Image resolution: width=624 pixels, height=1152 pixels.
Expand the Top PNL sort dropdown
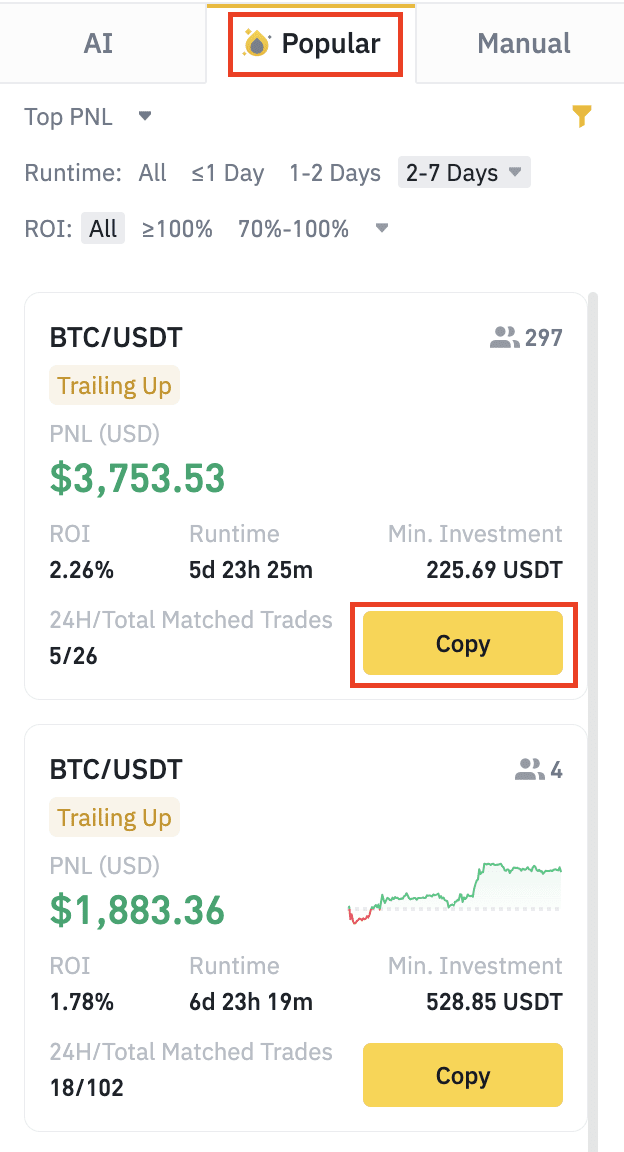[x=87, y=117]
